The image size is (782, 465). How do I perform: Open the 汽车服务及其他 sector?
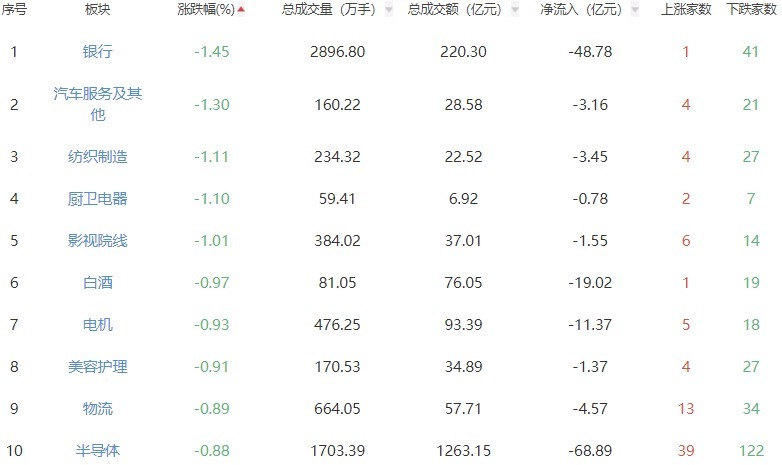[x=98, y=104]
